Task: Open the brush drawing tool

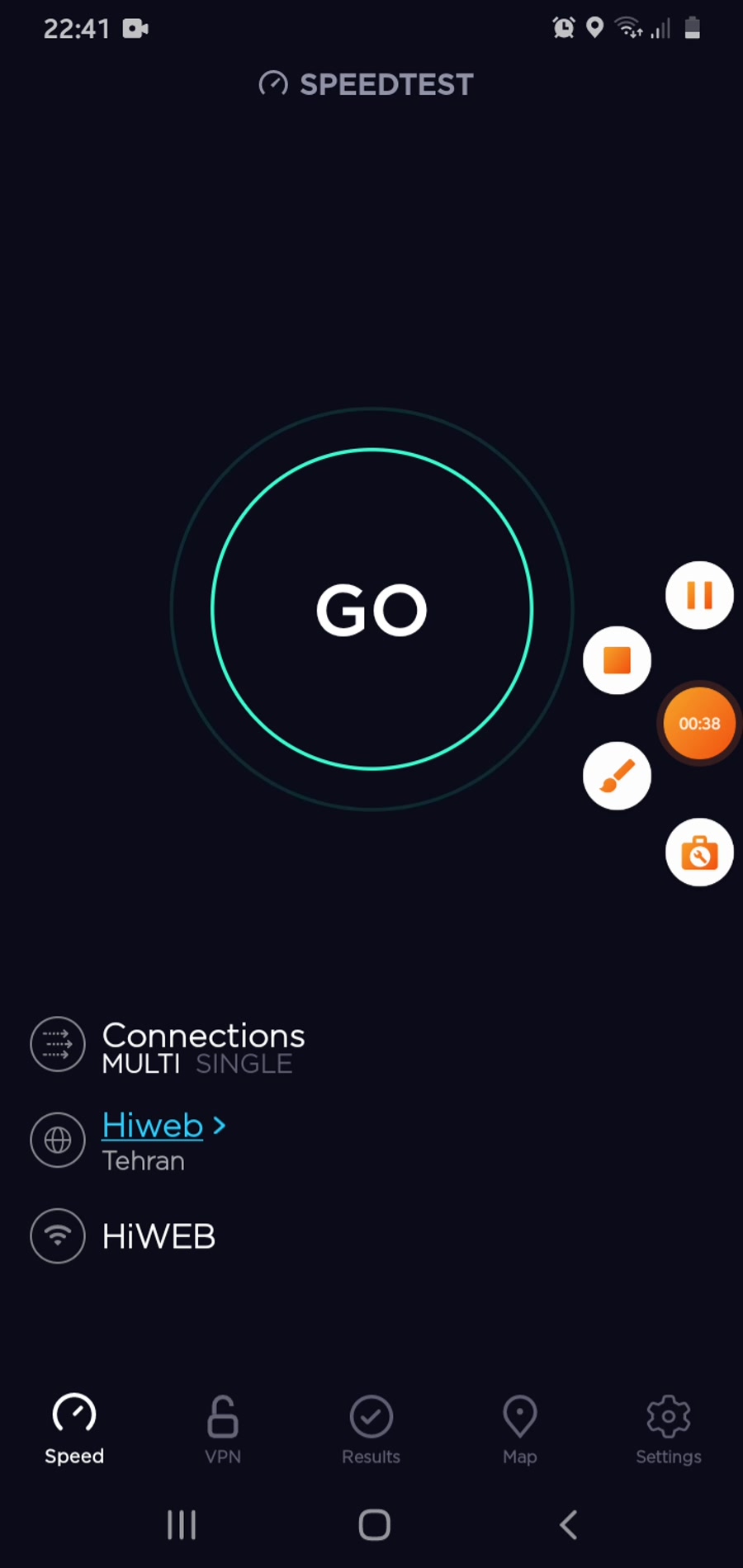Action: (x=617, y=776)
